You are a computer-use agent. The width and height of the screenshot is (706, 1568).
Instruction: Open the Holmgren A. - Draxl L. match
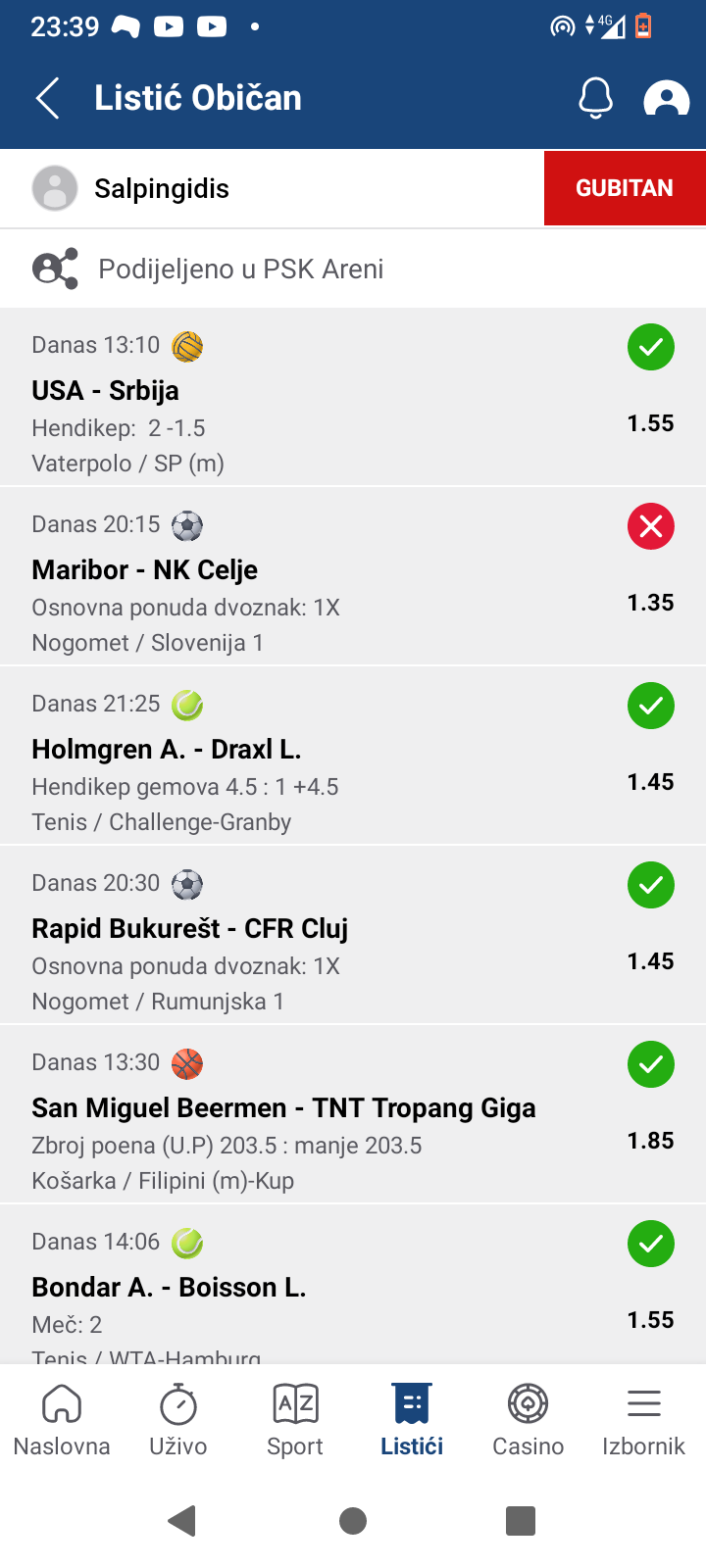166,749
